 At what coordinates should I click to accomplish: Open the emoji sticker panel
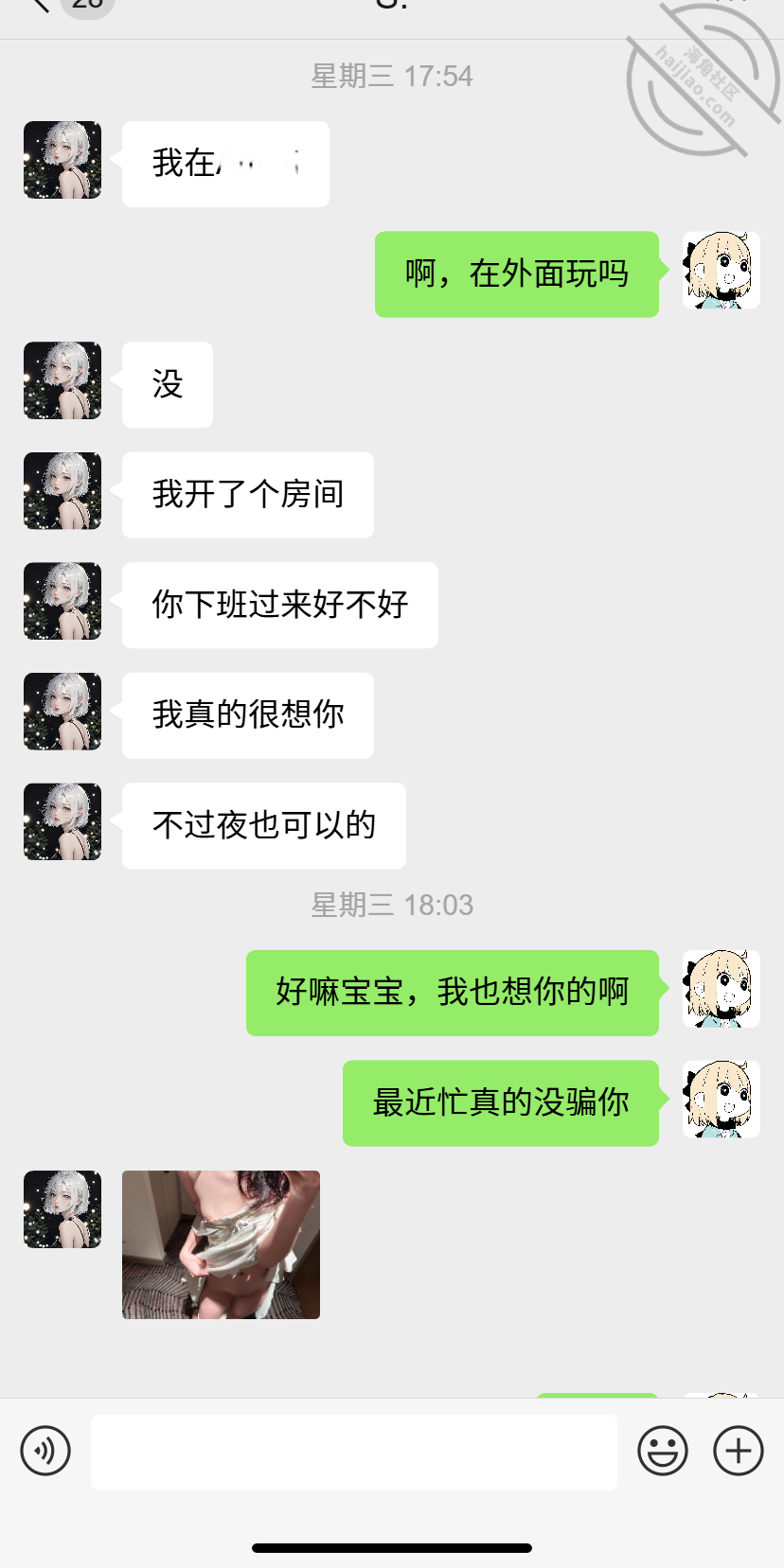coord(662,1451)
